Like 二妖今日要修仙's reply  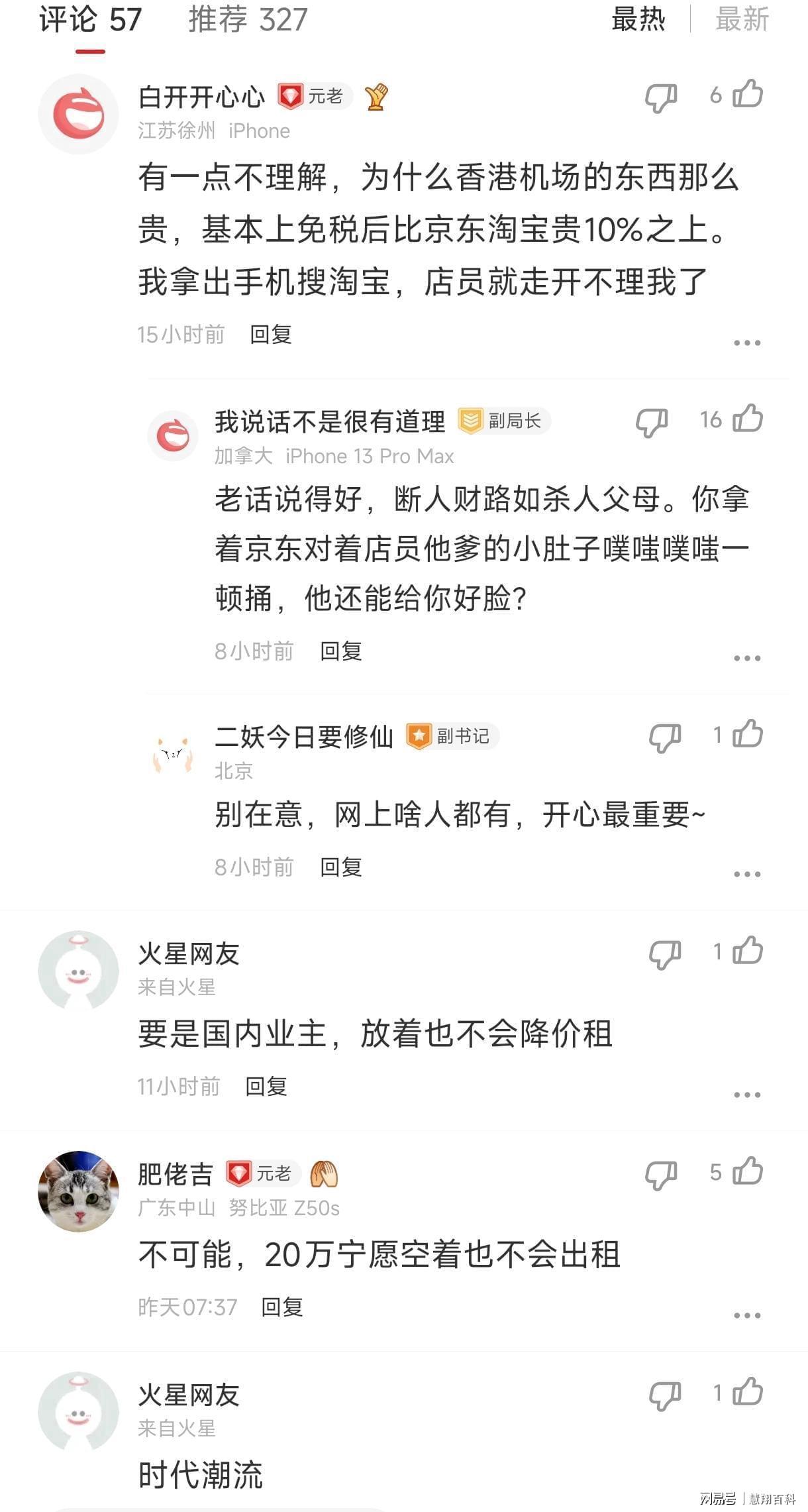click(748, 735)
